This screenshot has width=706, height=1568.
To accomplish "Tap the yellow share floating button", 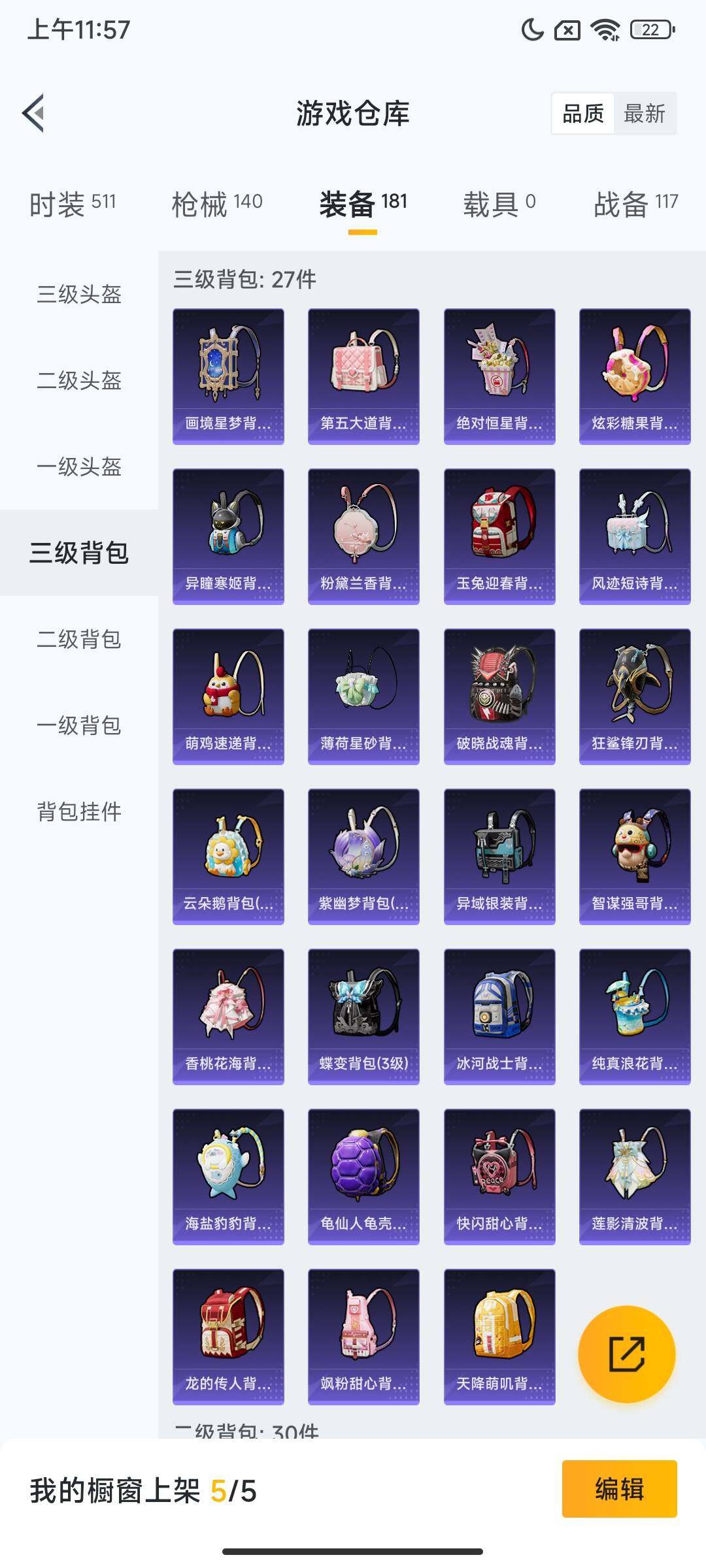I will (x=626, y=1354).
